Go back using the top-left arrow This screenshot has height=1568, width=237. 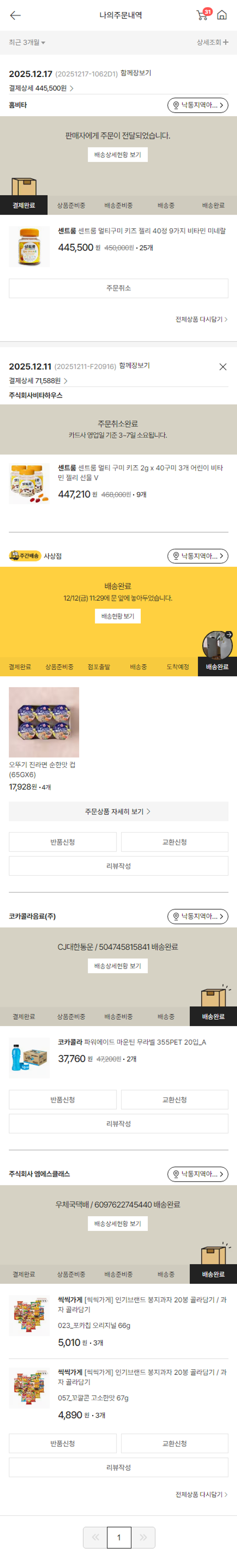15,15
